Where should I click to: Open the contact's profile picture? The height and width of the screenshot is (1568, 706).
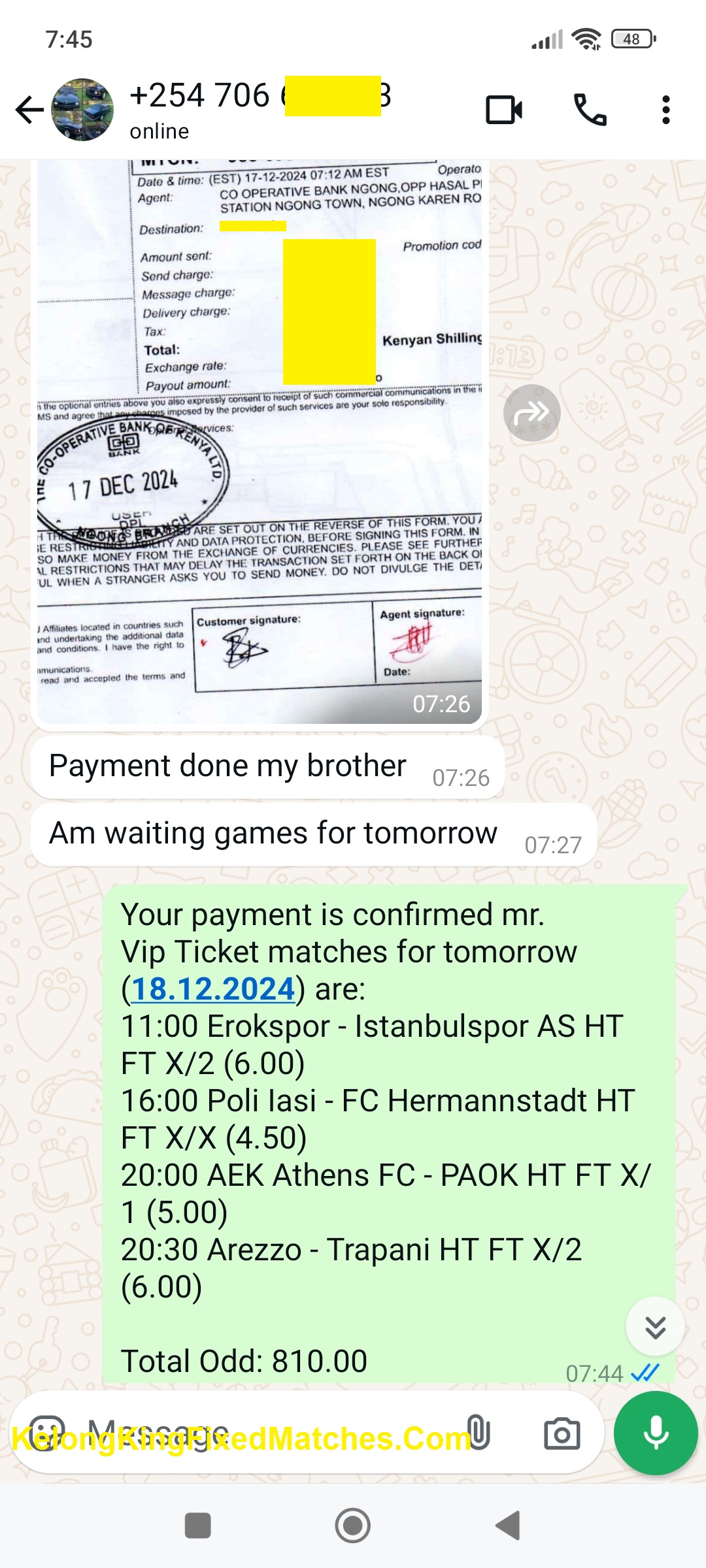click(82, 110)
